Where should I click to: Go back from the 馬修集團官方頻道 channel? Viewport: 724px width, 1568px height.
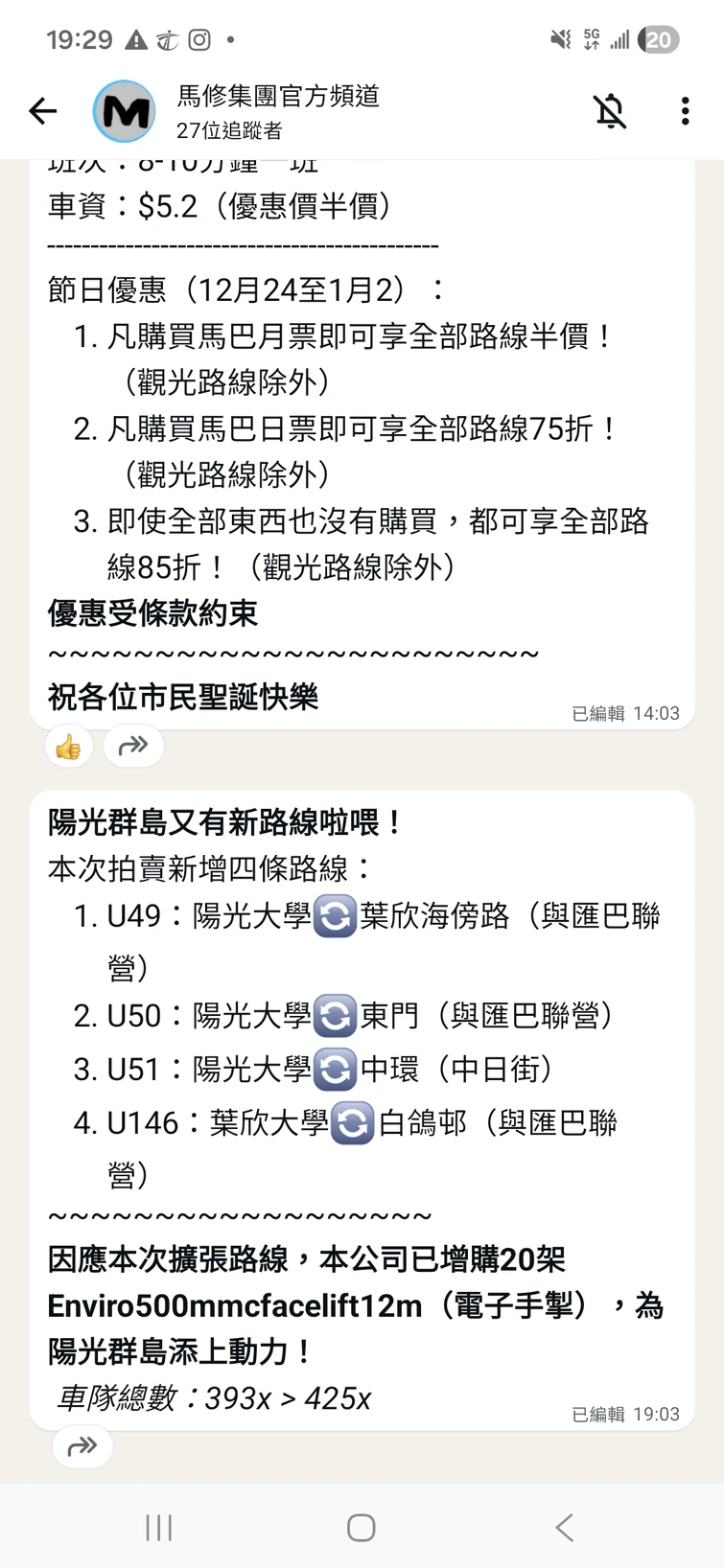click(43, 111)
